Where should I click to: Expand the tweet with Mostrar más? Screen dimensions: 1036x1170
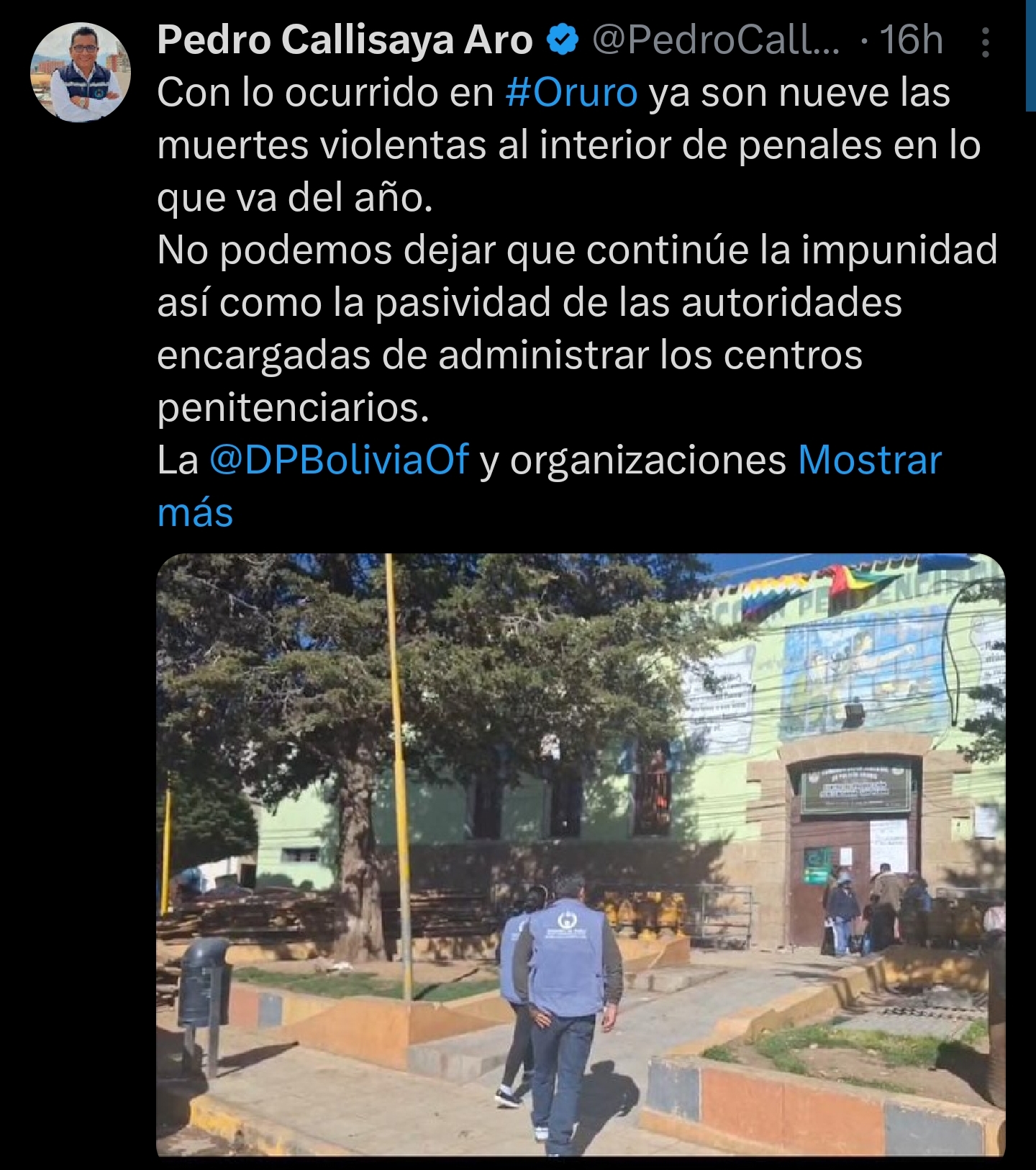[x=869, y=460]
